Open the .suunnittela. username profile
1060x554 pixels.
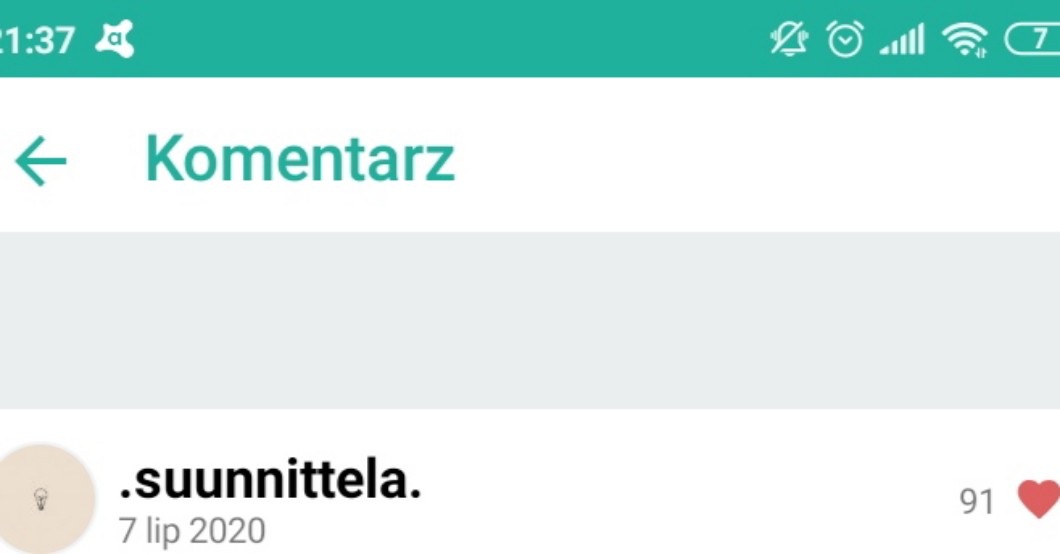pos(270,483)
